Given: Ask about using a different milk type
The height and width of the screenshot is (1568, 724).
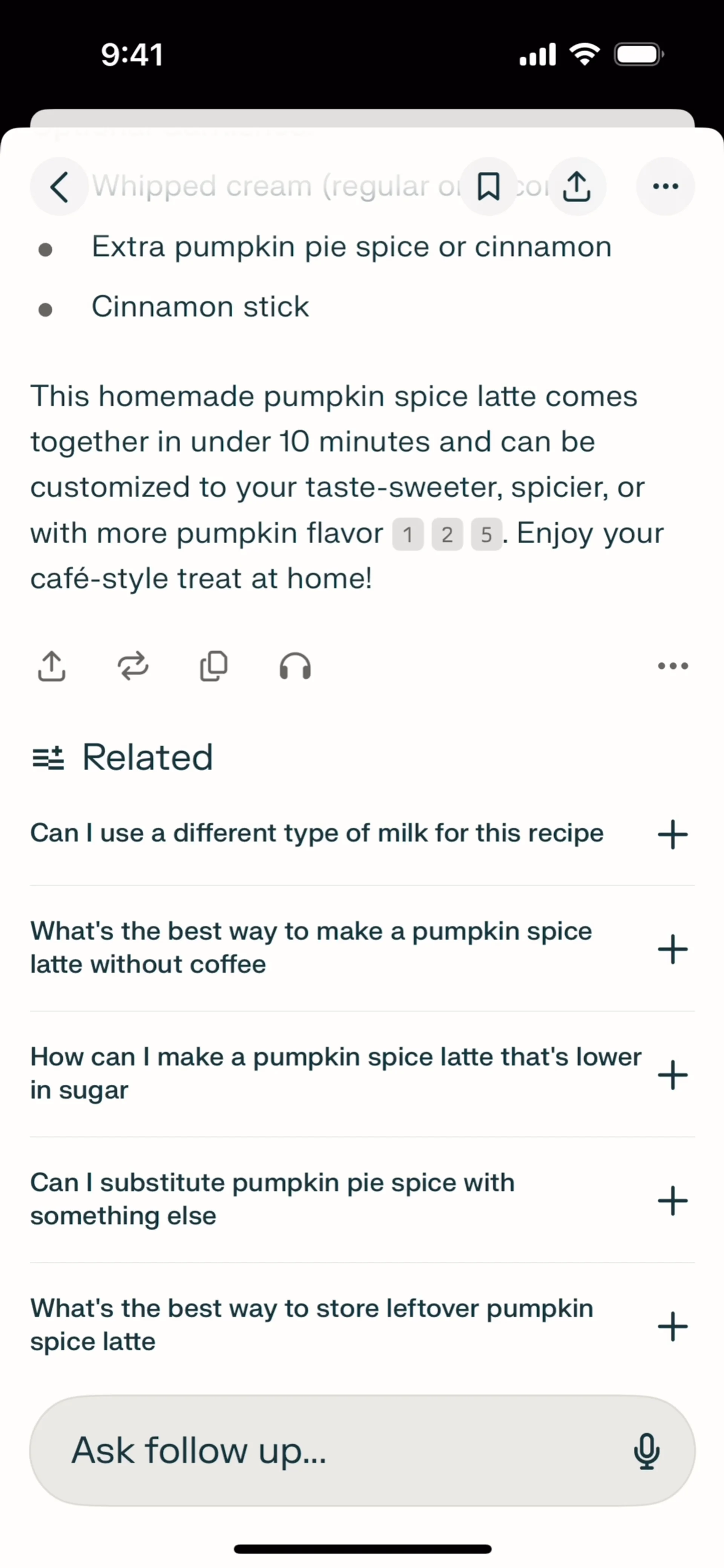Looking at the screenshot, I should pyautogui.click(x=317, y=833).
